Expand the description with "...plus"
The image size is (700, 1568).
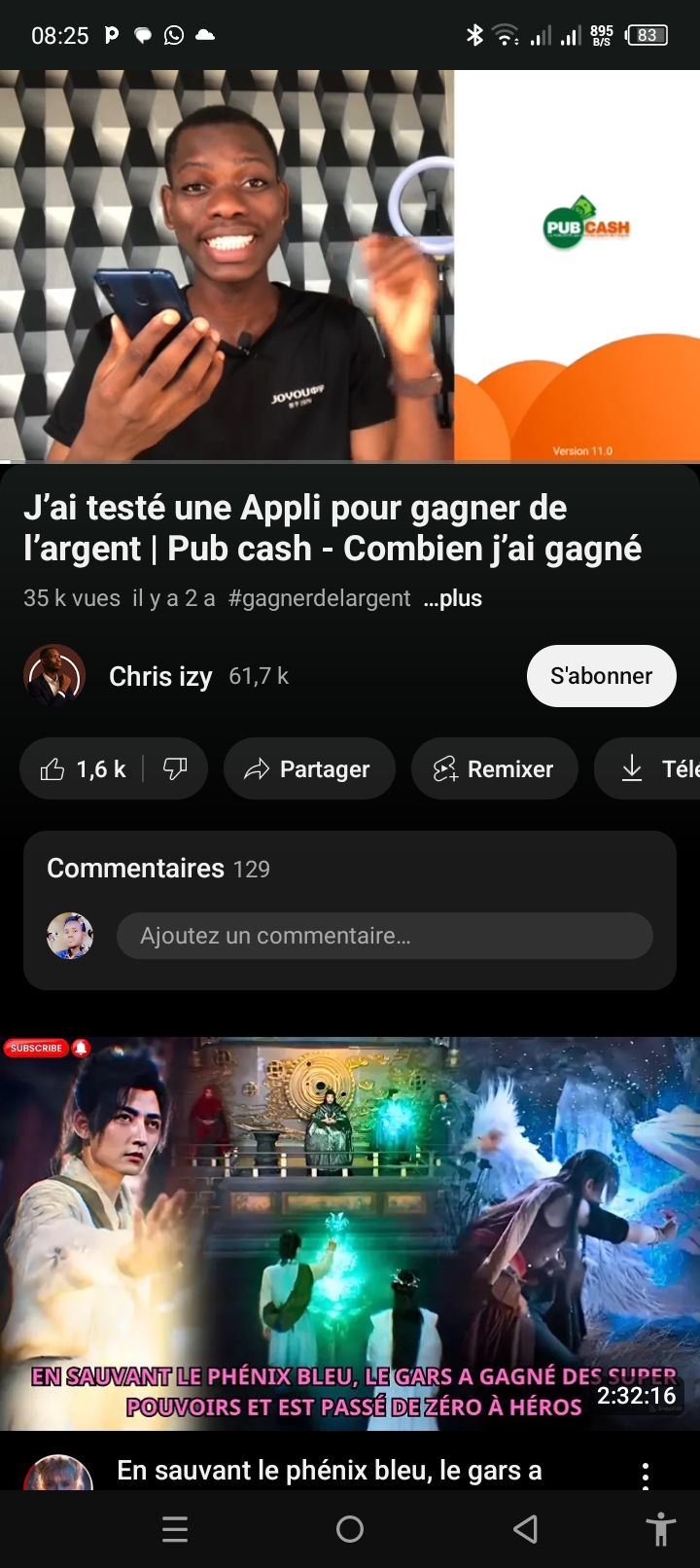tap(453, 598)
